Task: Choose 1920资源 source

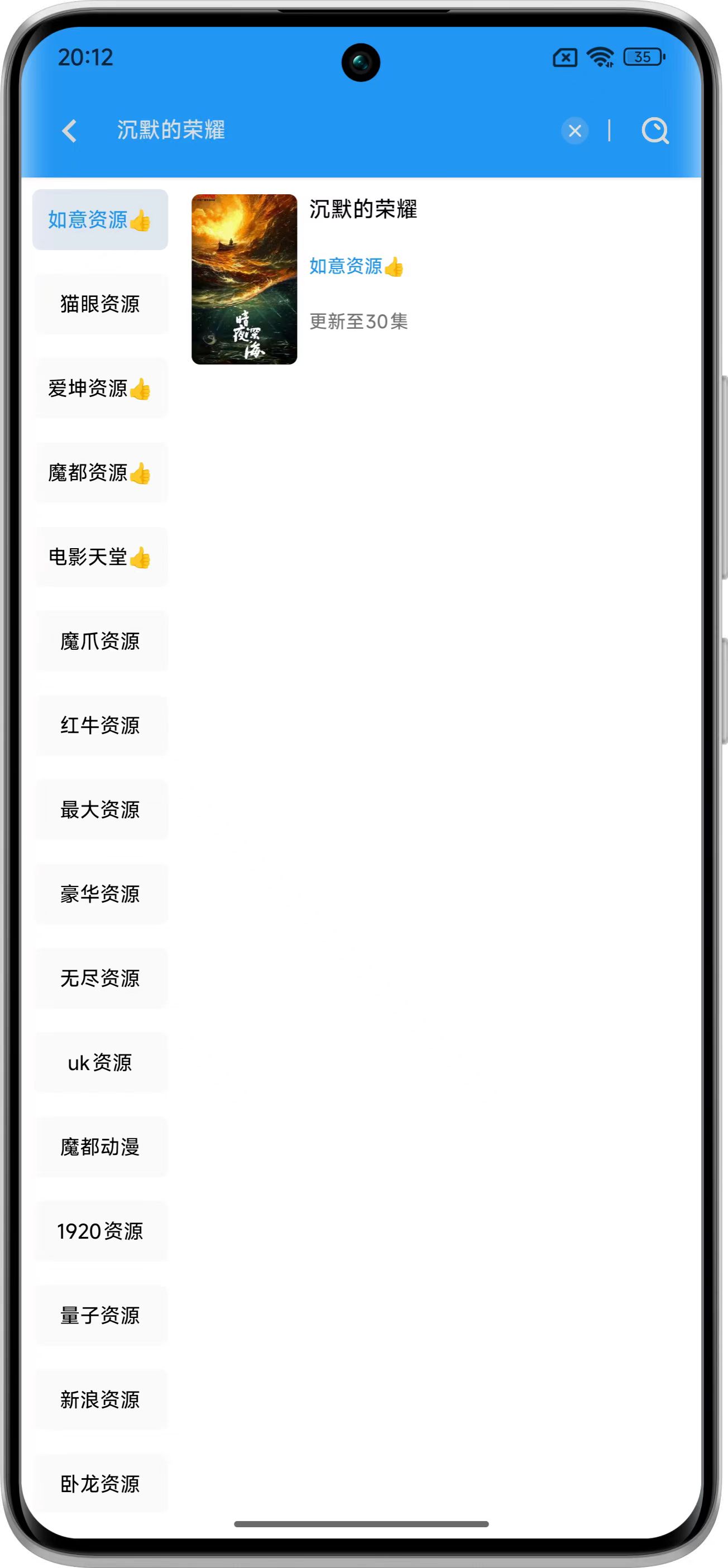Action: tap(100, 1231)
